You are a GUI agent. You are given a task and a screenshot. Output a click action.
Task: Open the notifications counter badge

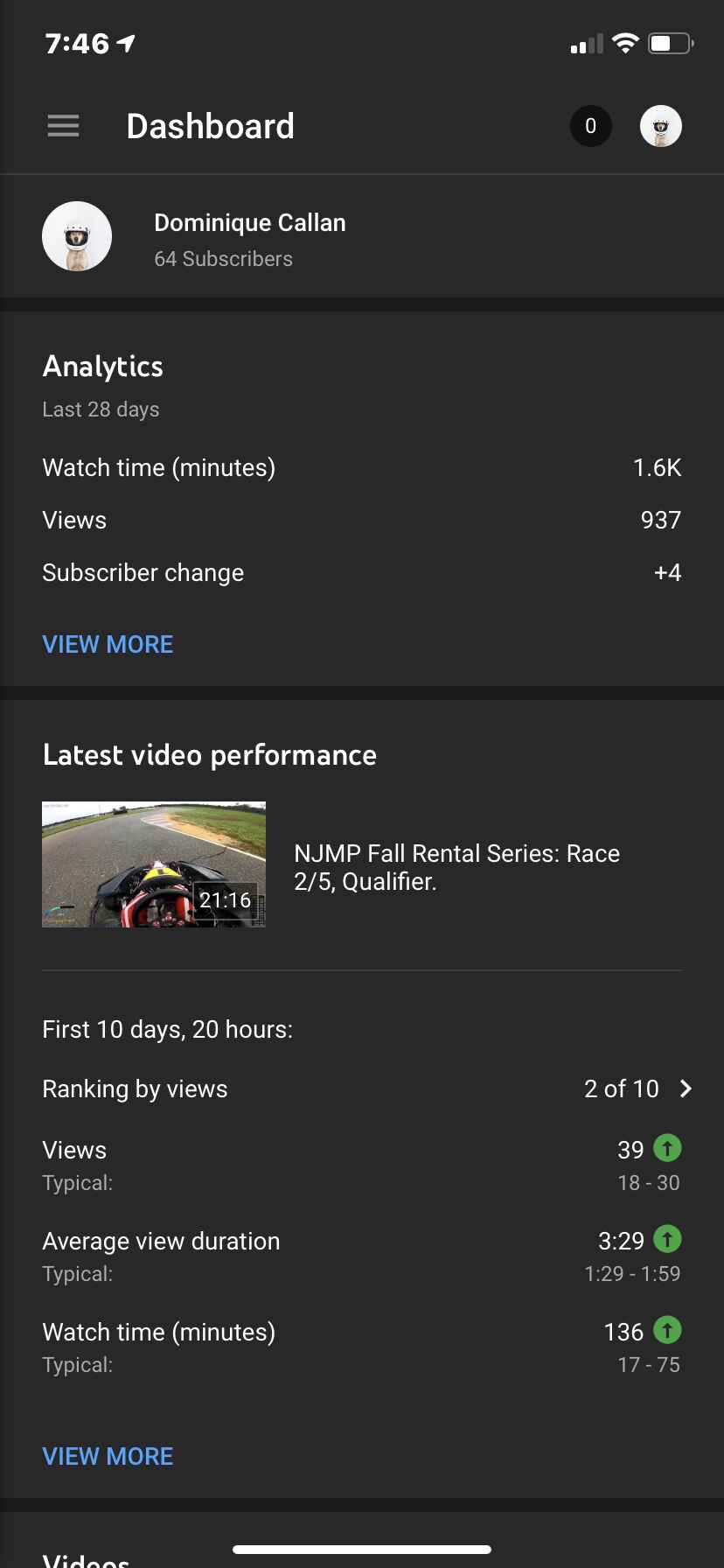(591, 126)
